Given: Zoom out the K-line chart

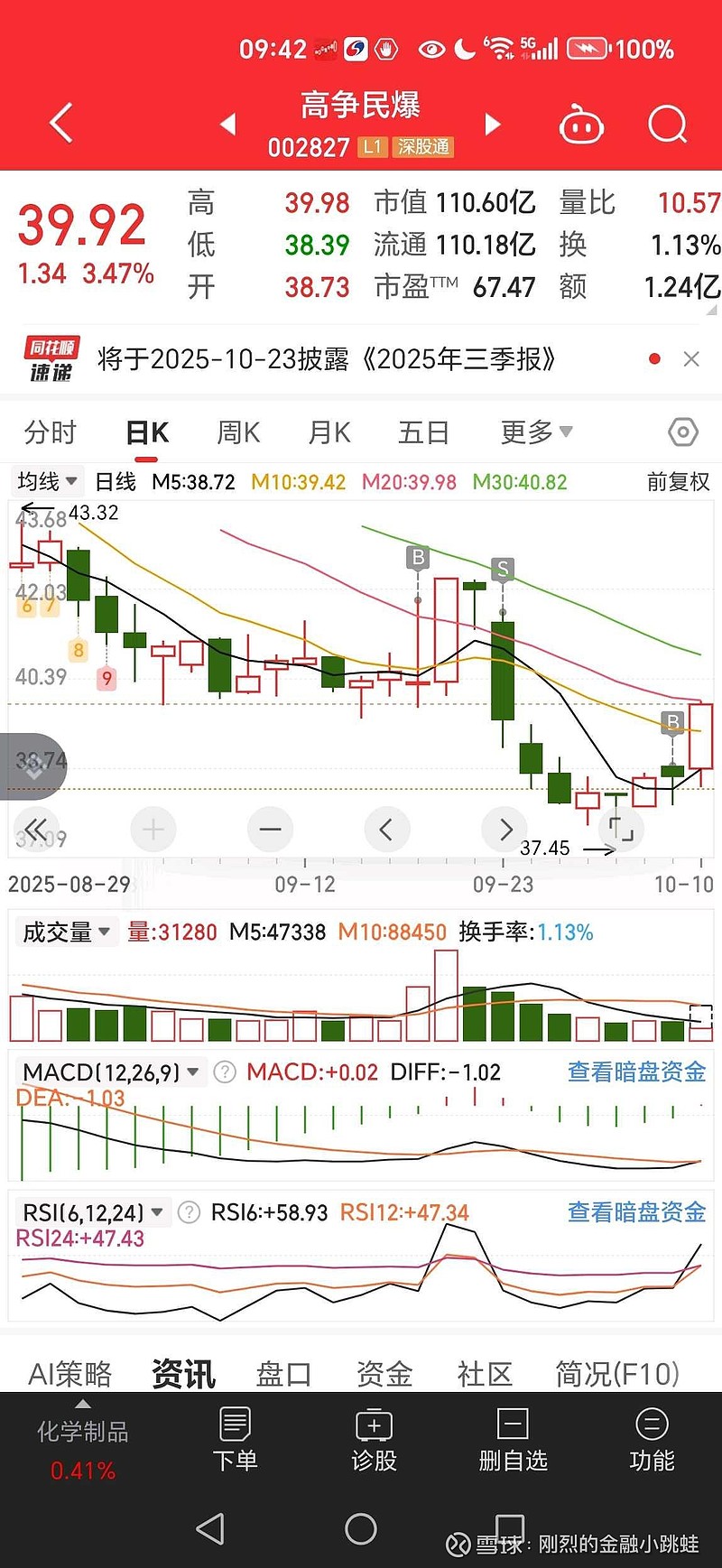Looking at the screenshot, I should (x=270, y=829).
